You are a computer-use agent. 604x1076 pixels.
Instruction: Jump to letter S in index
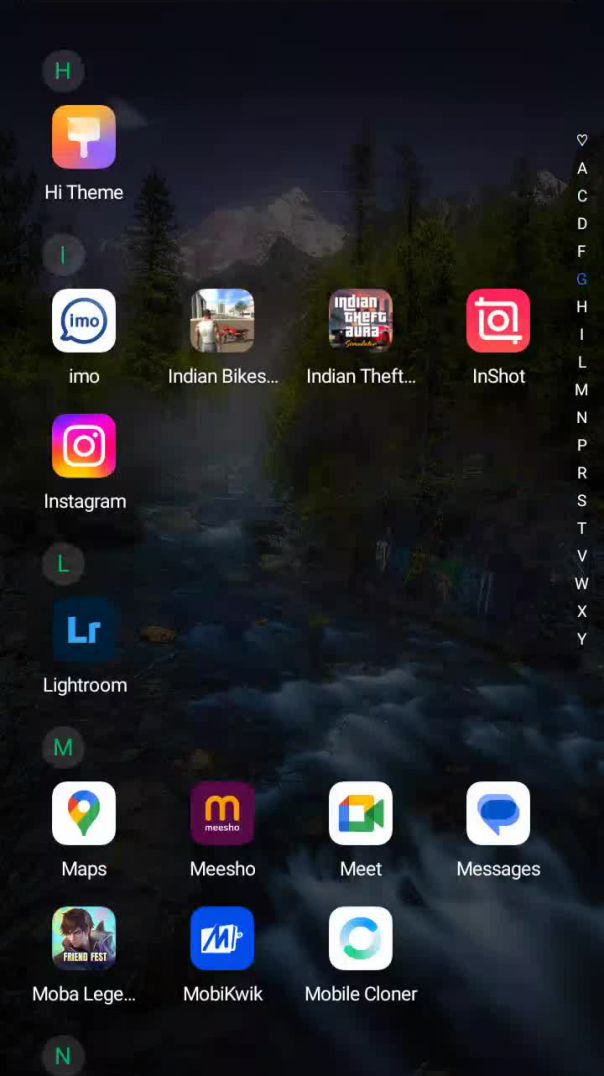(582, 500)
